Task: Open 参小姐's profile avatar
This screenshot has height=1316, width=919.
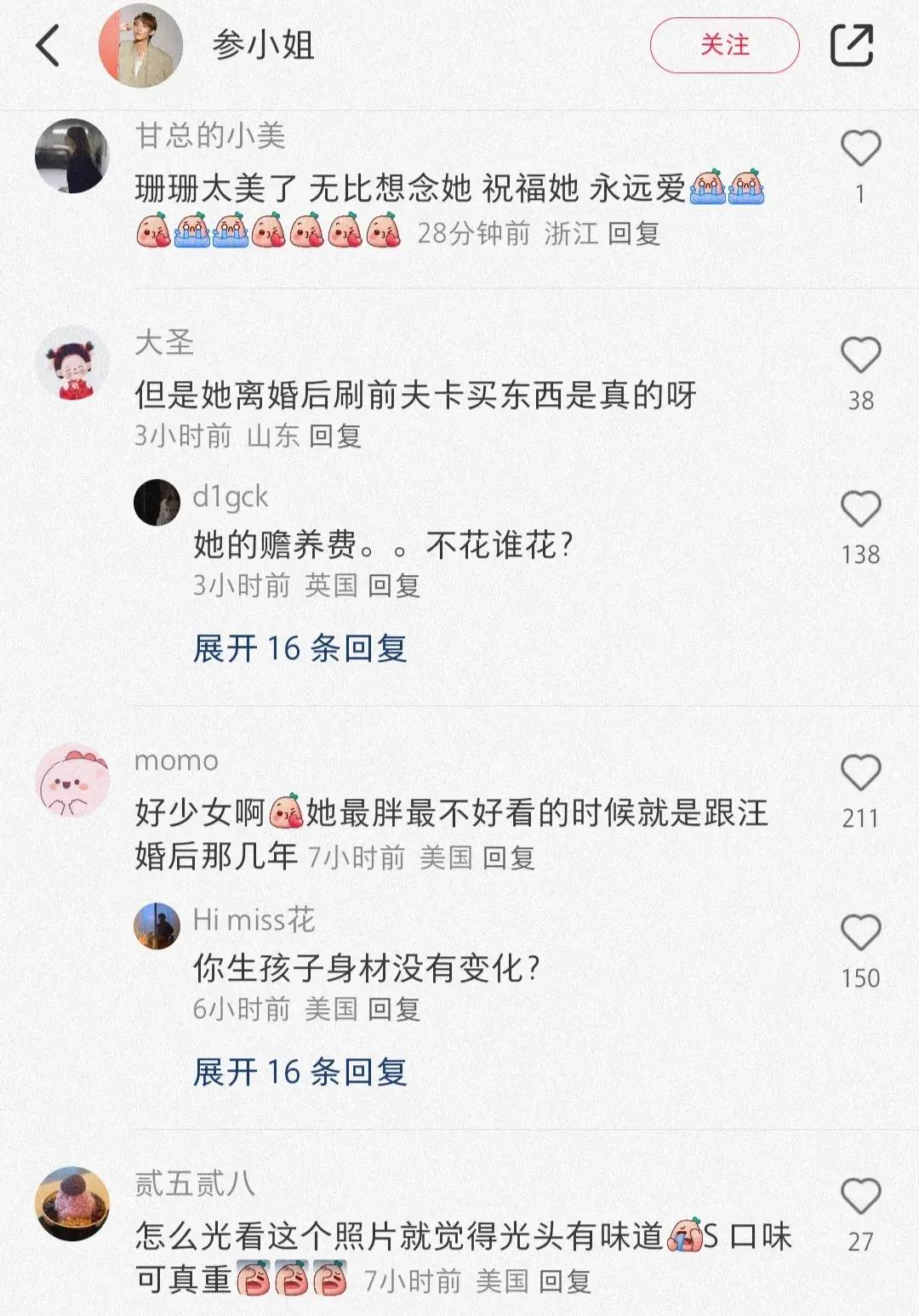Action: click(x=140, y=46)
